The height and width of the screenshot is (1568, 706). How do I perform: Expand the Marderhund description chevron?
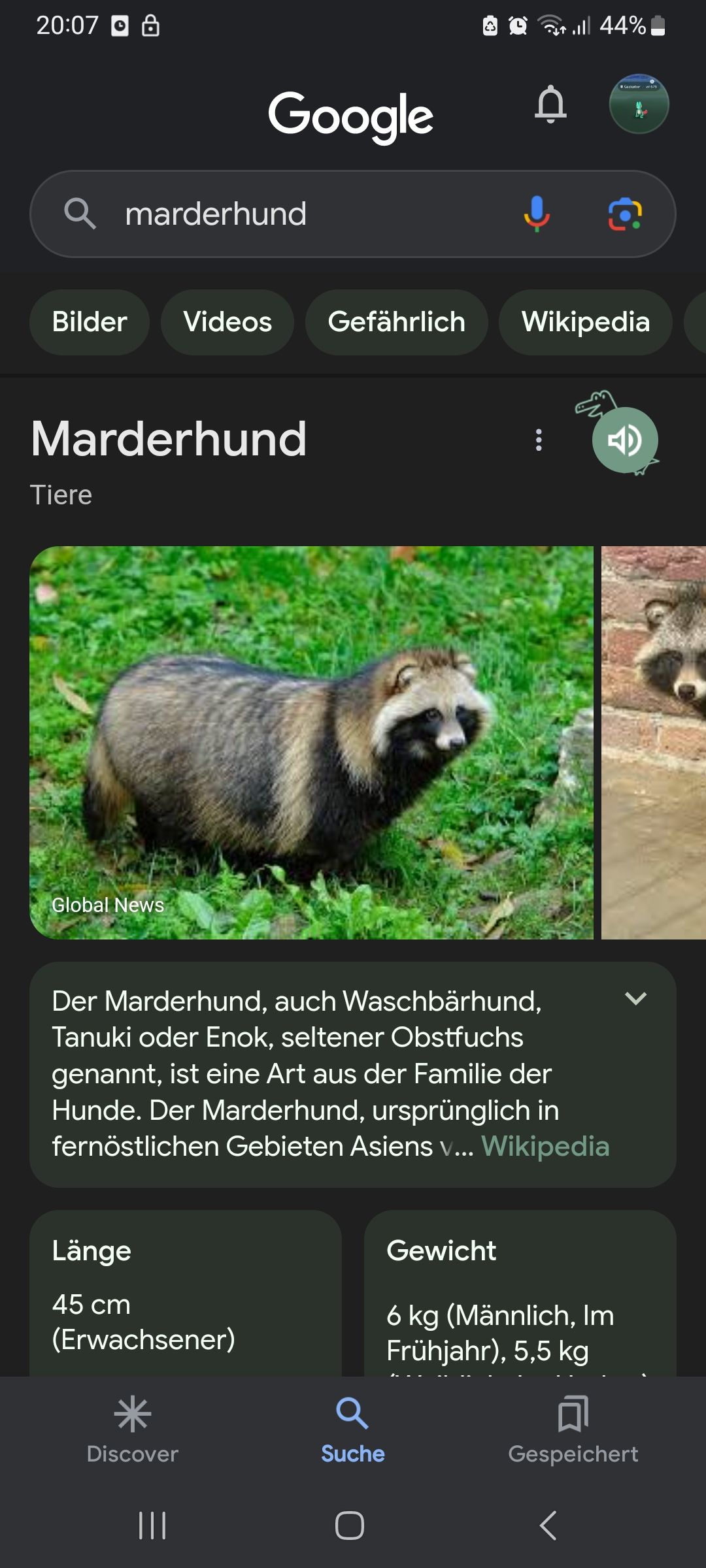(635, 999)
